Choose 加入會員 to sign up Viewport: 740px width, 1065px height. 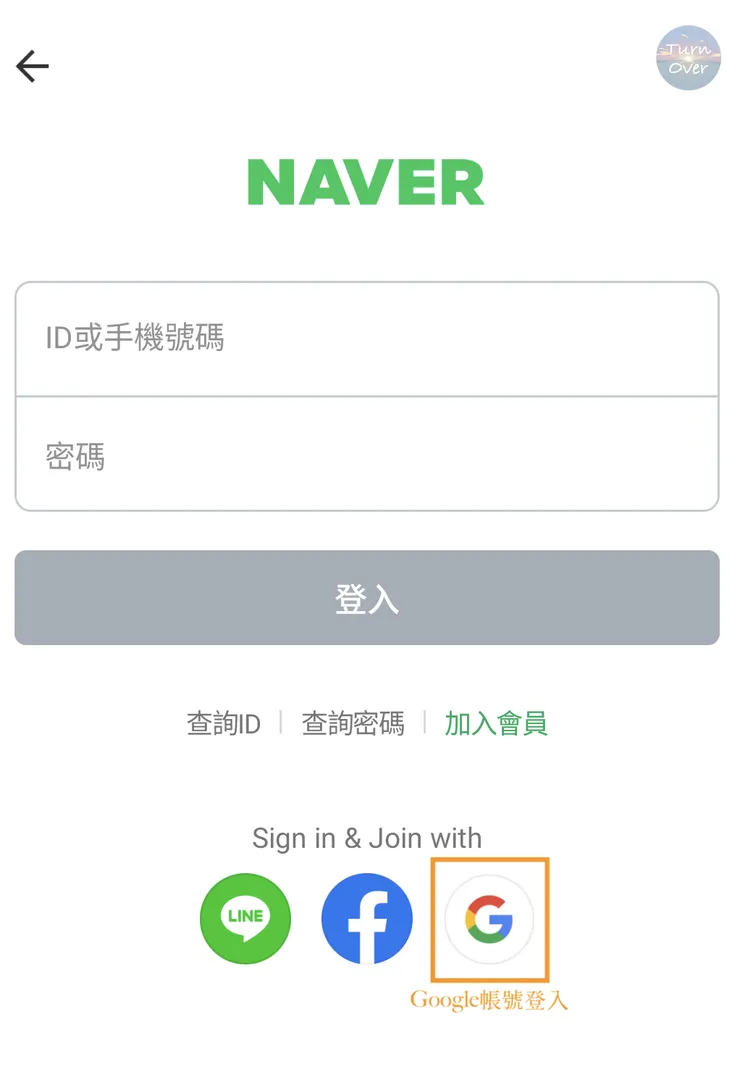[496, 723]
